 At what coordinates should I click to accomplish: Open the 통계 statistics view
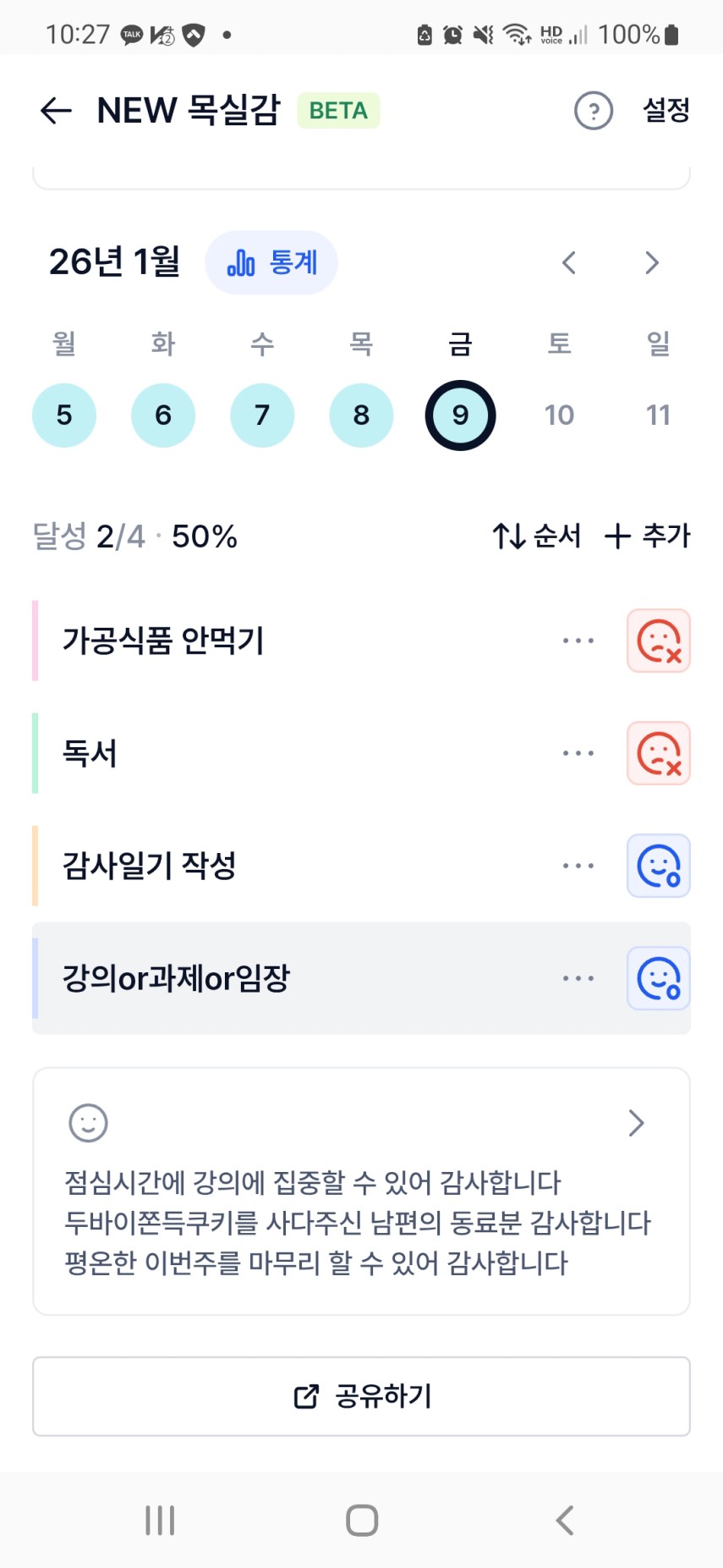(271, 262)
